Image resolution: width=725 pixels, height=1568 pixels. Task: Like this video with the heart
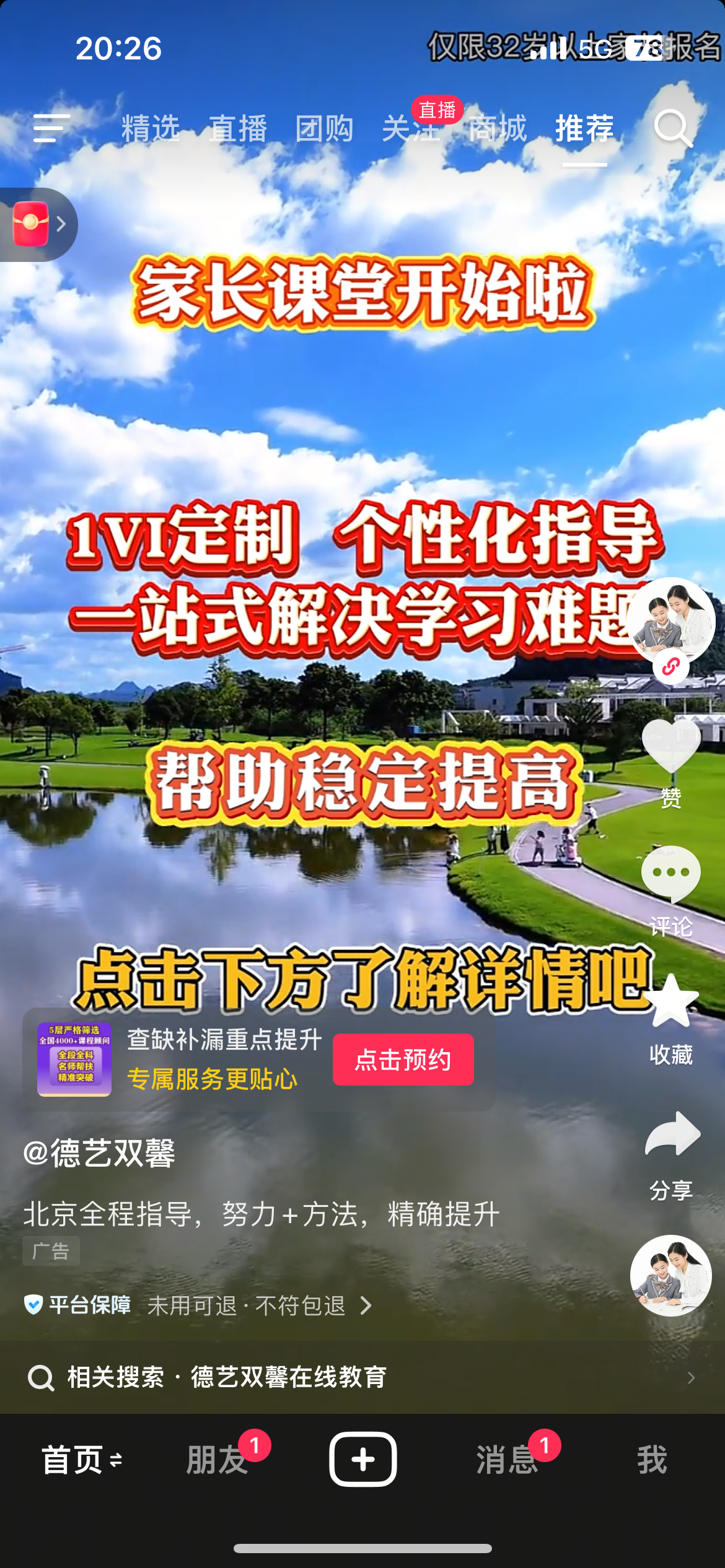click(x=670, y=746)
